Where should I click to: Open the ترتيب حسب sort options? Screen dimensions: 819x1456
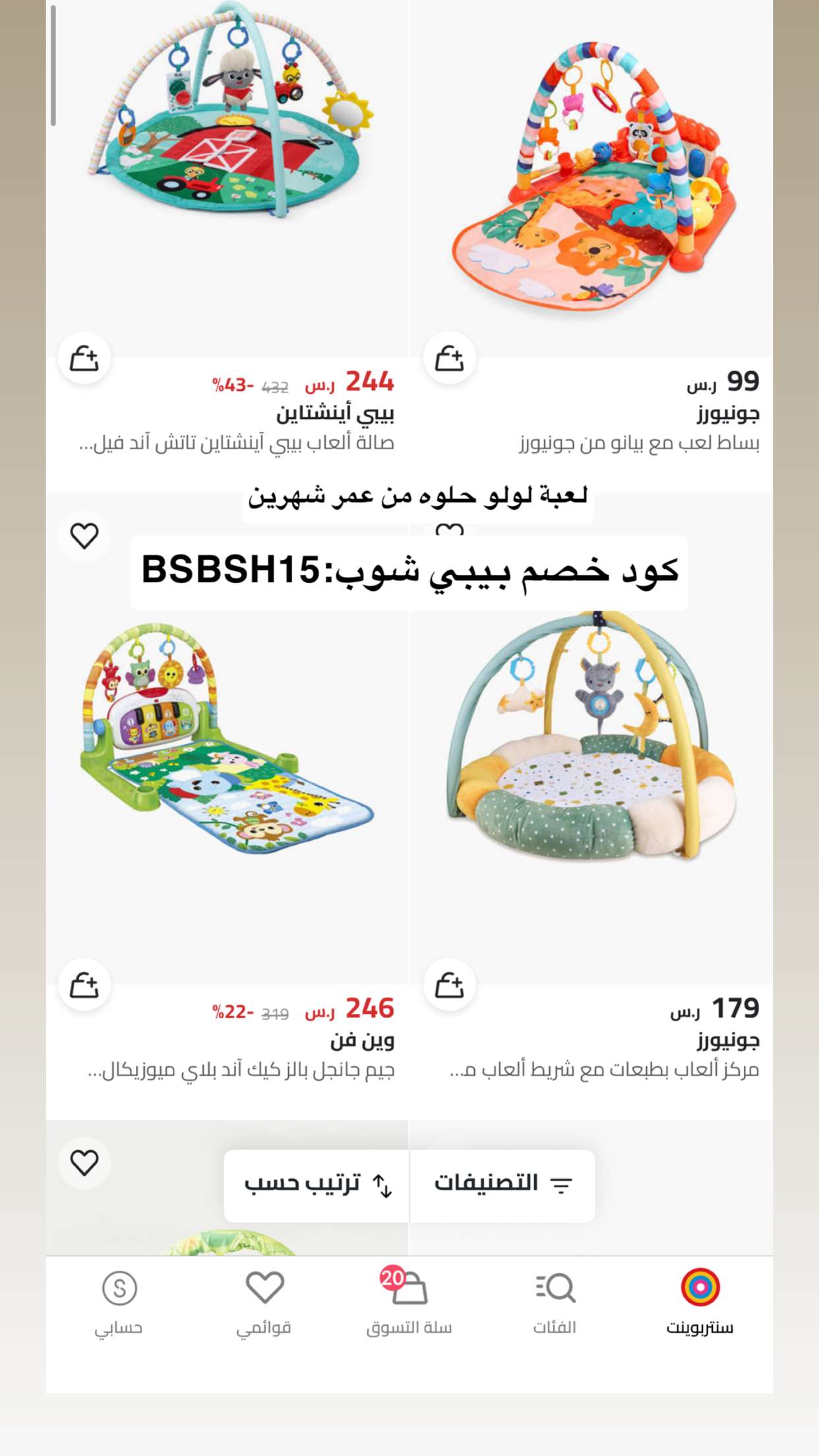click(317, 1185)
